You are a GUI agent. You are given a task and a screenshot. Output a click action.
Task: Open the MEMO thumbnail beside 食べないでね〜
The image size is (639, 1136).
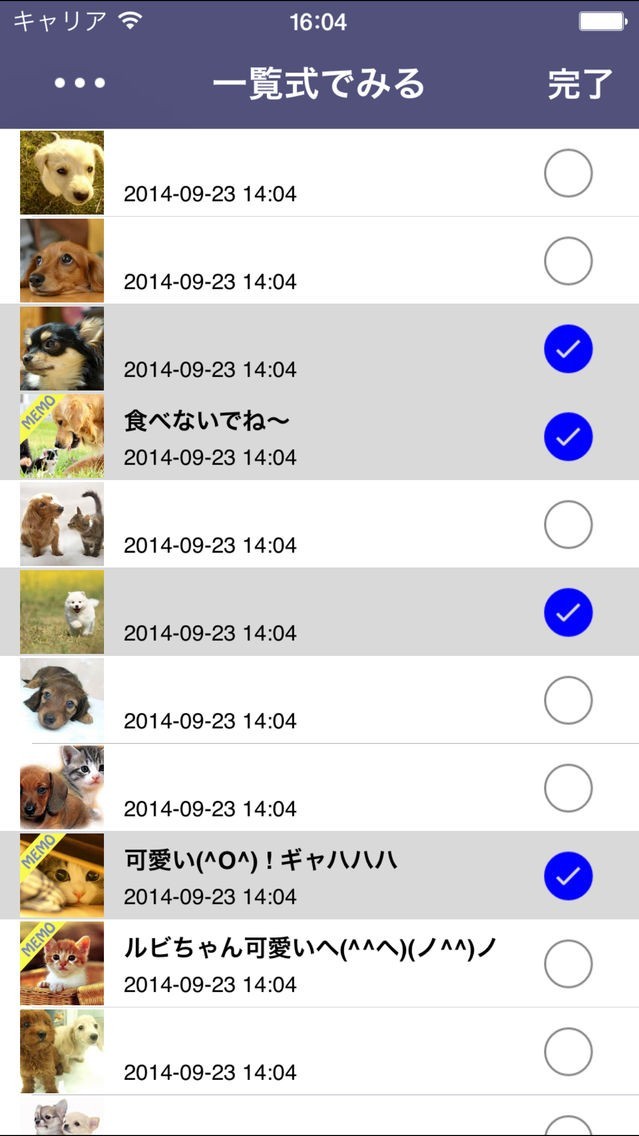[62, 436]
